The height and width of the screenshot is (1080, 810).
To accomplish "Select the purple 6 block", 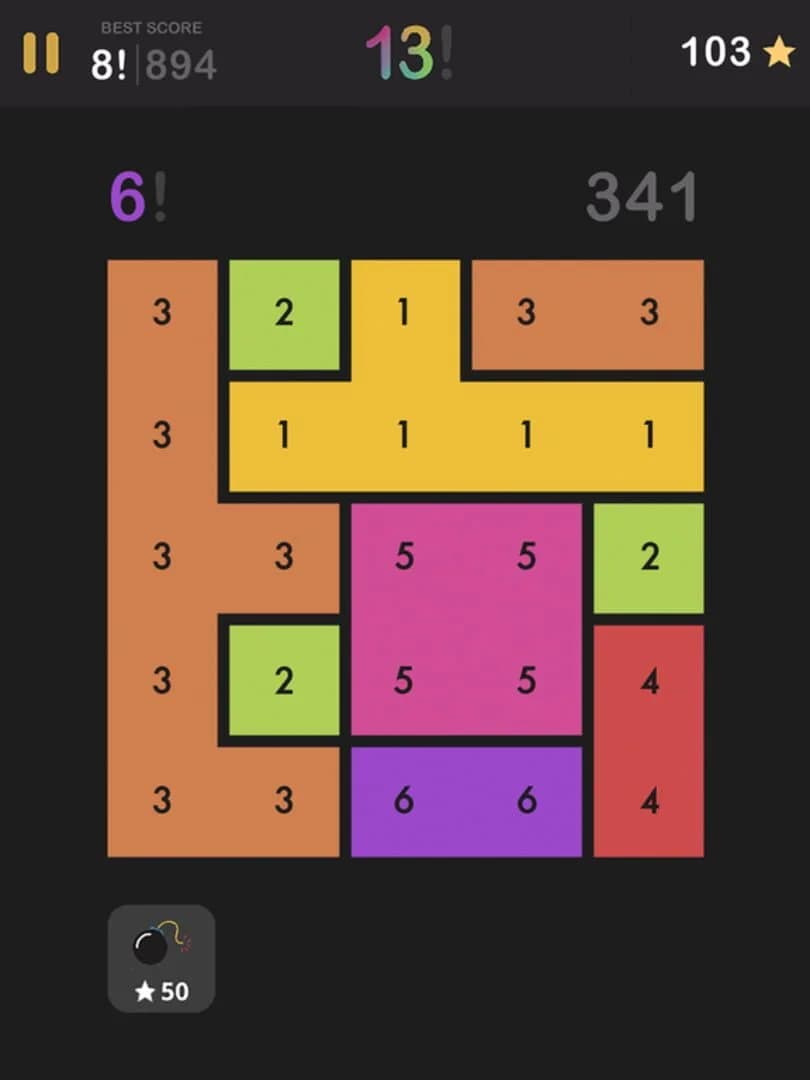I will [465, 800].
